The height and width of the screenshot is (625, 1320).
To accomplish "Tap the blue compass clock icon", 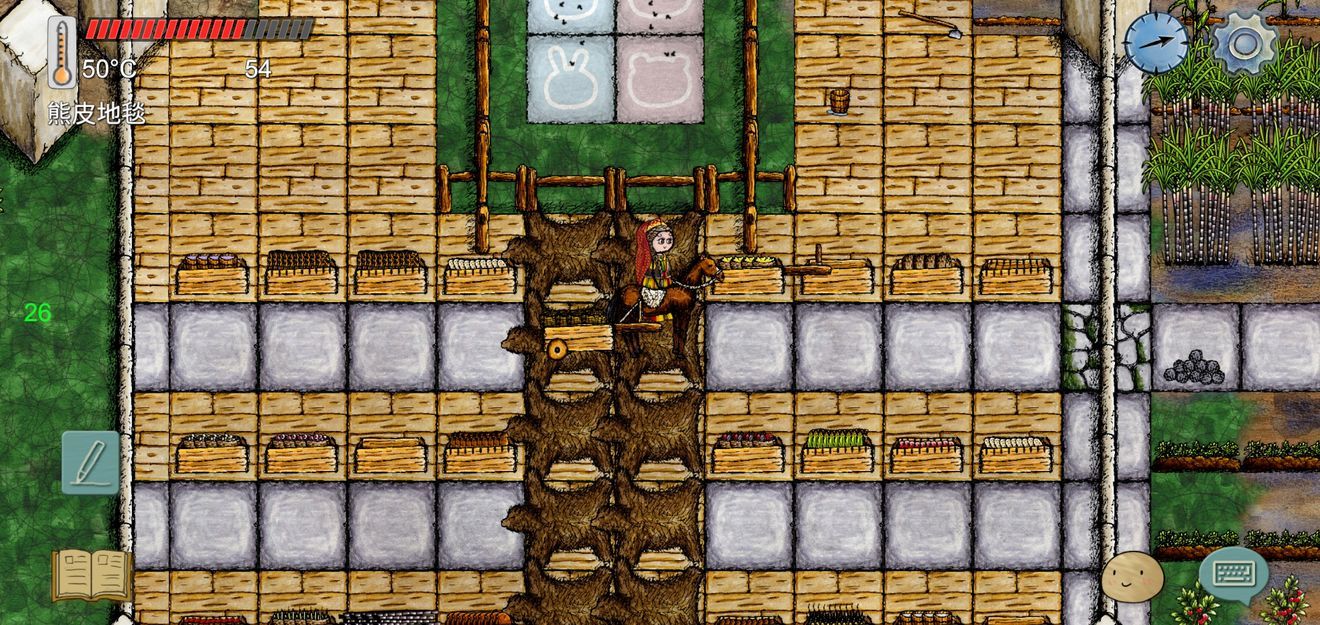I will (x=1156, y=43).
